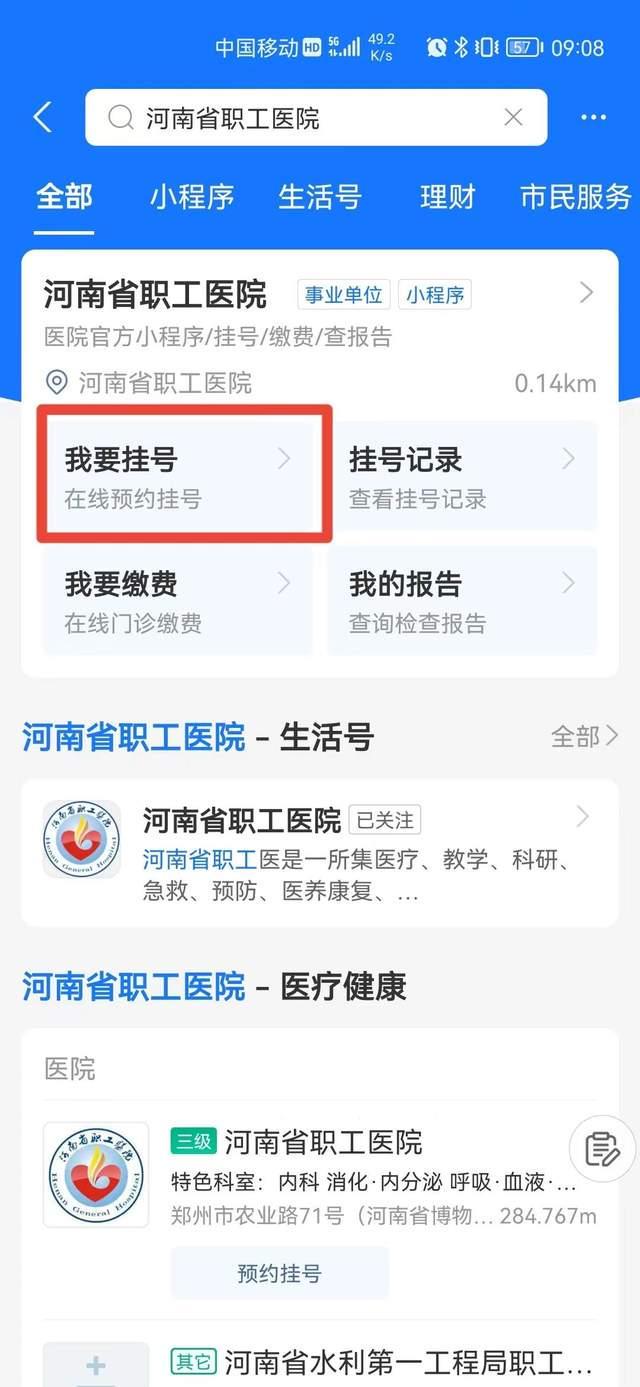View 全部 results for 生活号
This screenshot has height=1387, width=640.
click(x=584, y=737)
